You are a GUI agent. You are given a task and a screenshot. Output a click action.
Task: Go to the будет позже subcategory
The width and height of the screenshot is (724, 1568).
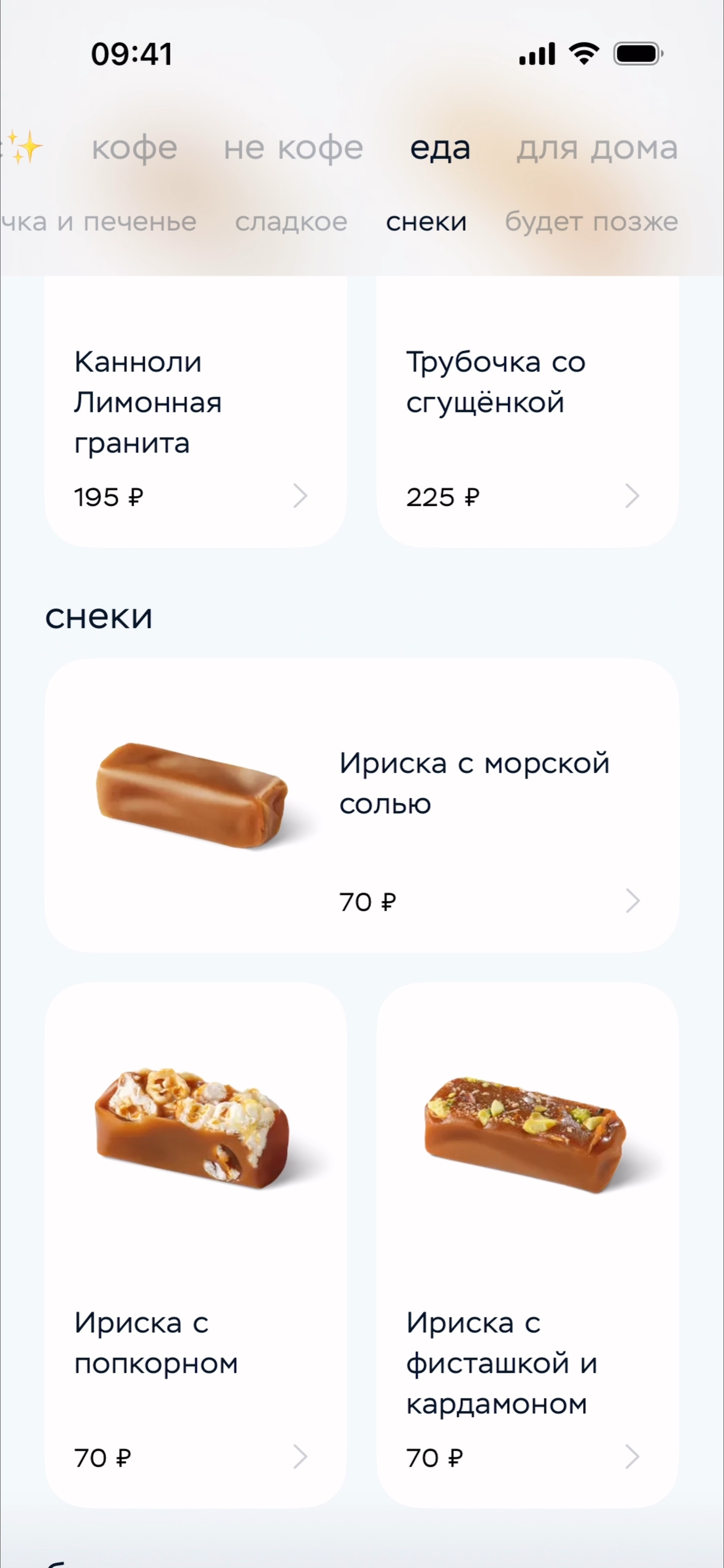tap(591, 222)
